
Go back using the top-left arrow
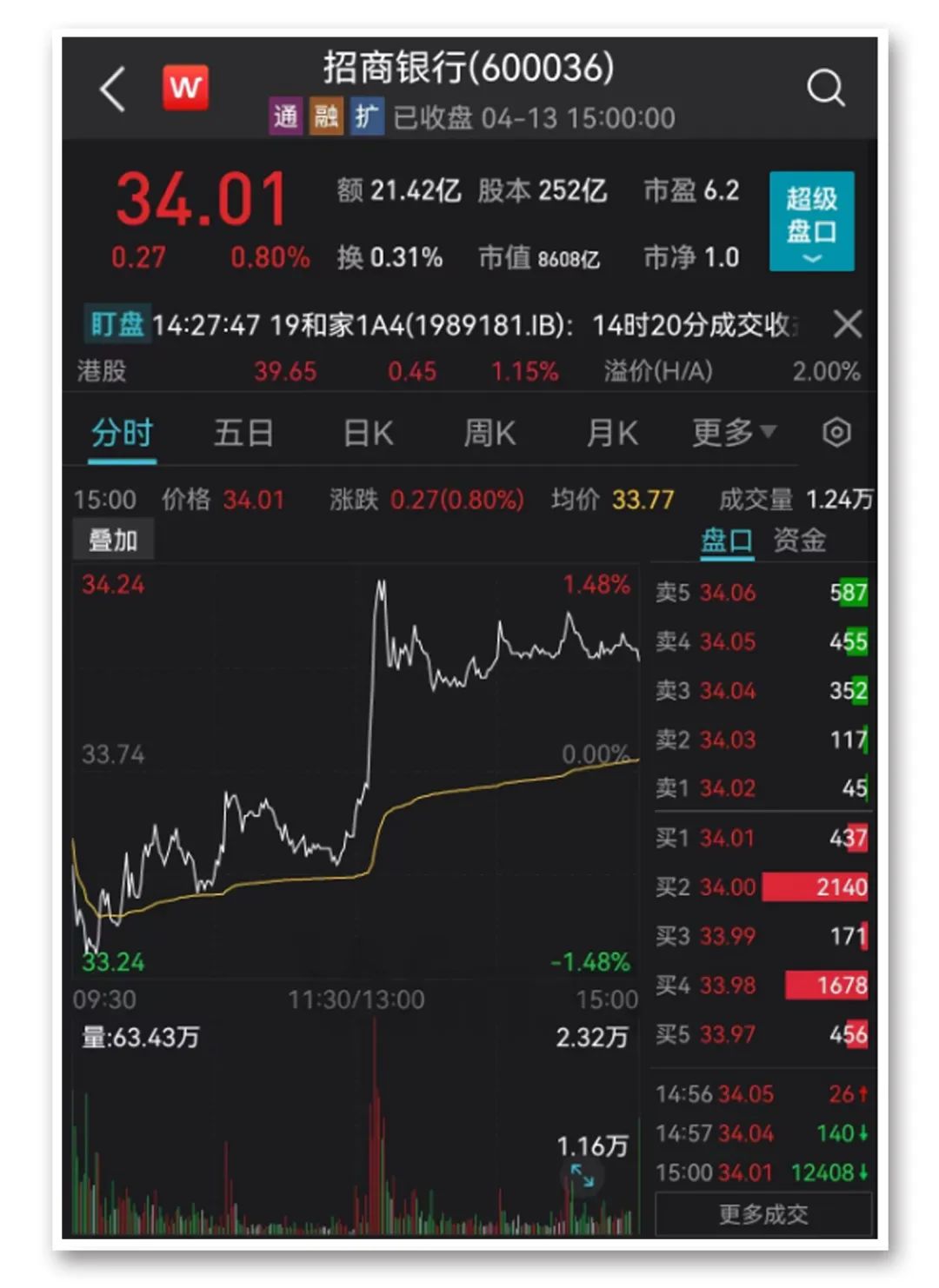(x=113, y=89)
